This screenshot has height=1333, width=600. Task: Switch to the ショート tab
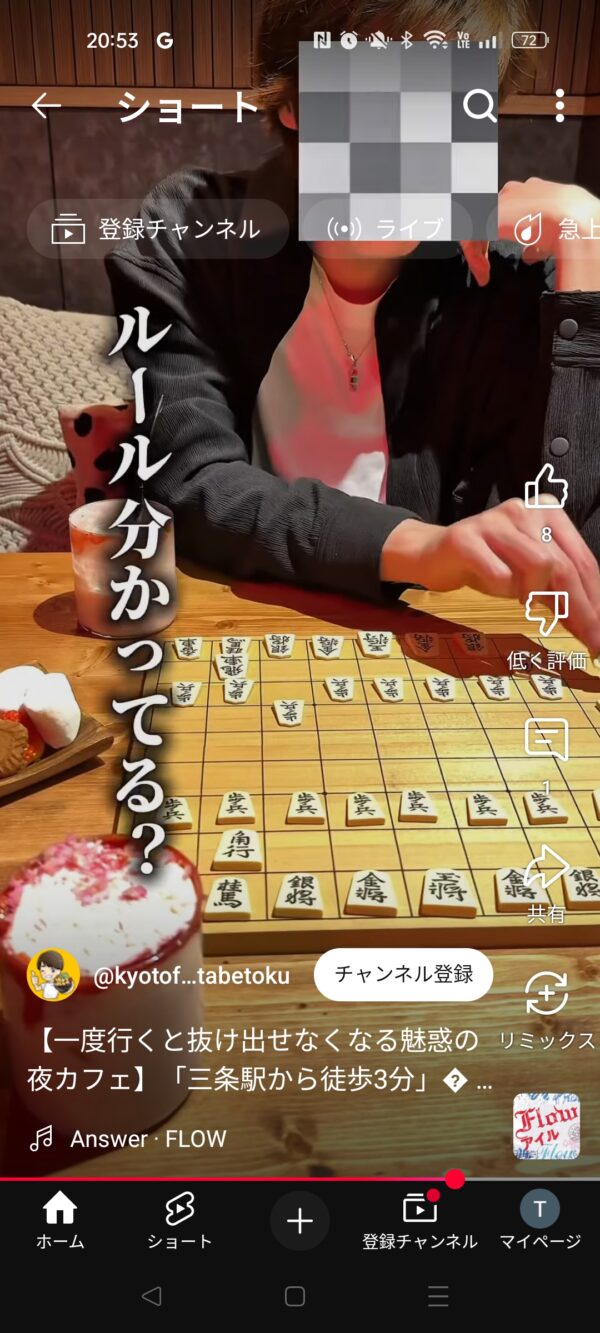click(180, 1222)
